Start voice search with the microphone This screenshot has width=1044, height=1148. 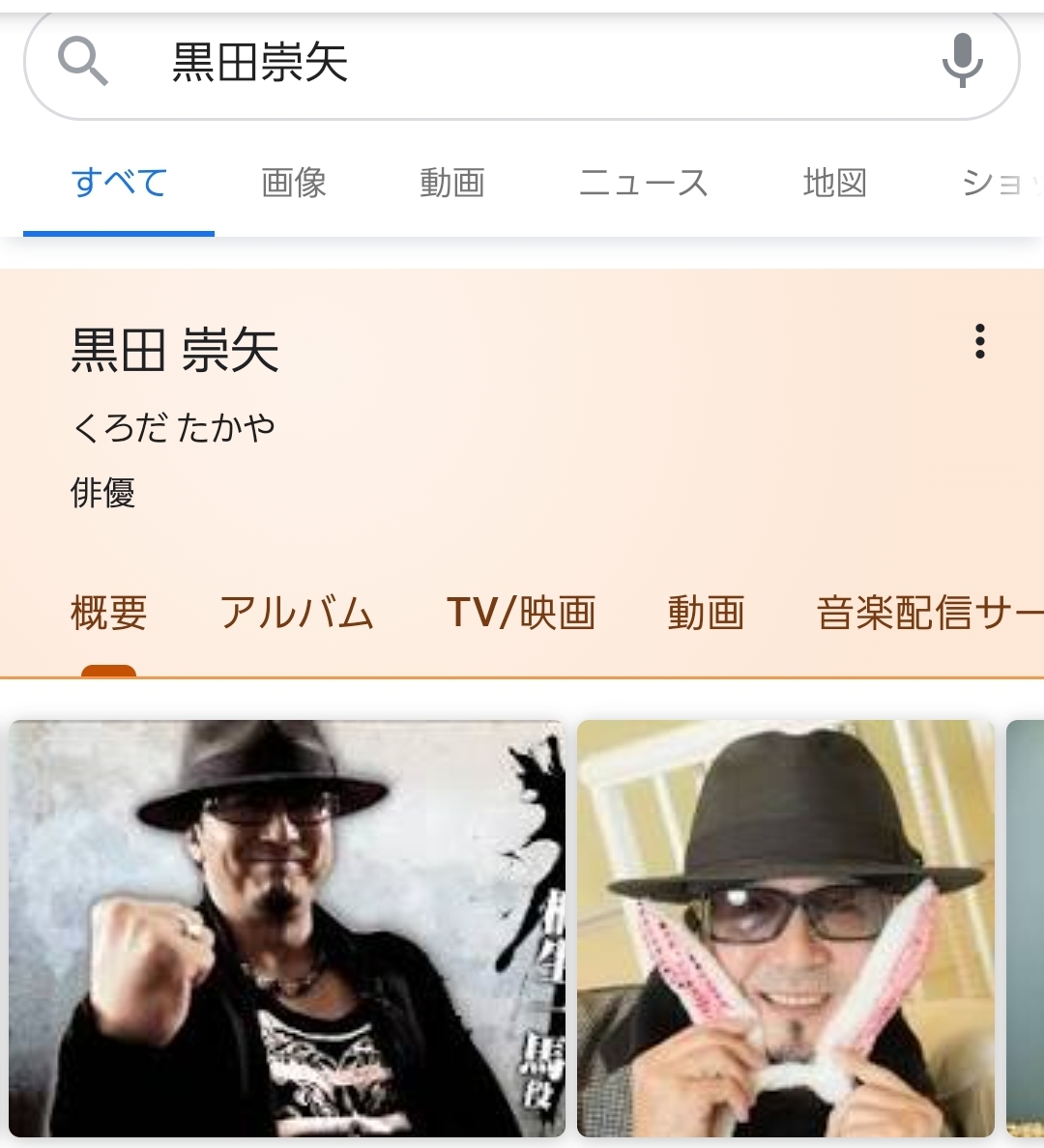[x=962, y=61]
